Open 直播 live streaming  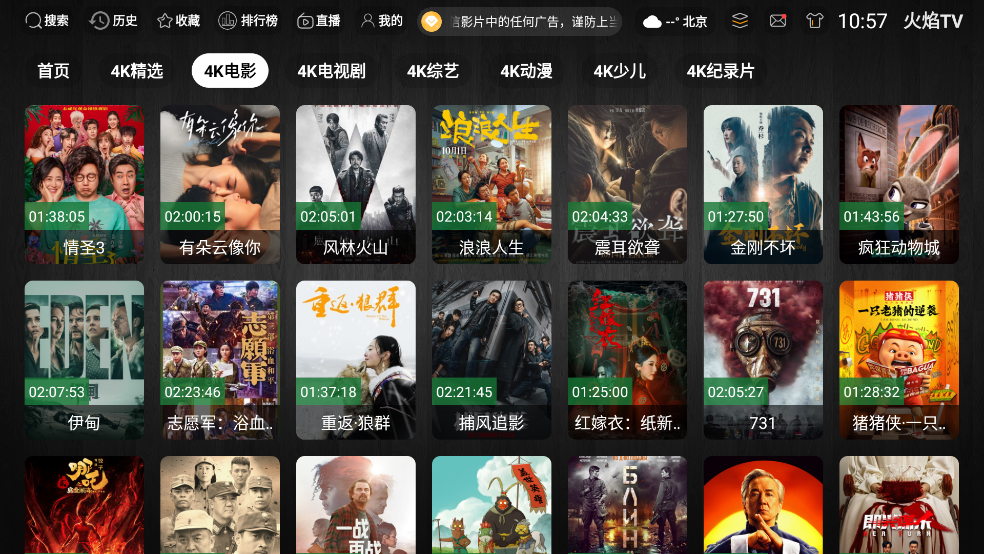pyautogui.click(x=319, y=21)
